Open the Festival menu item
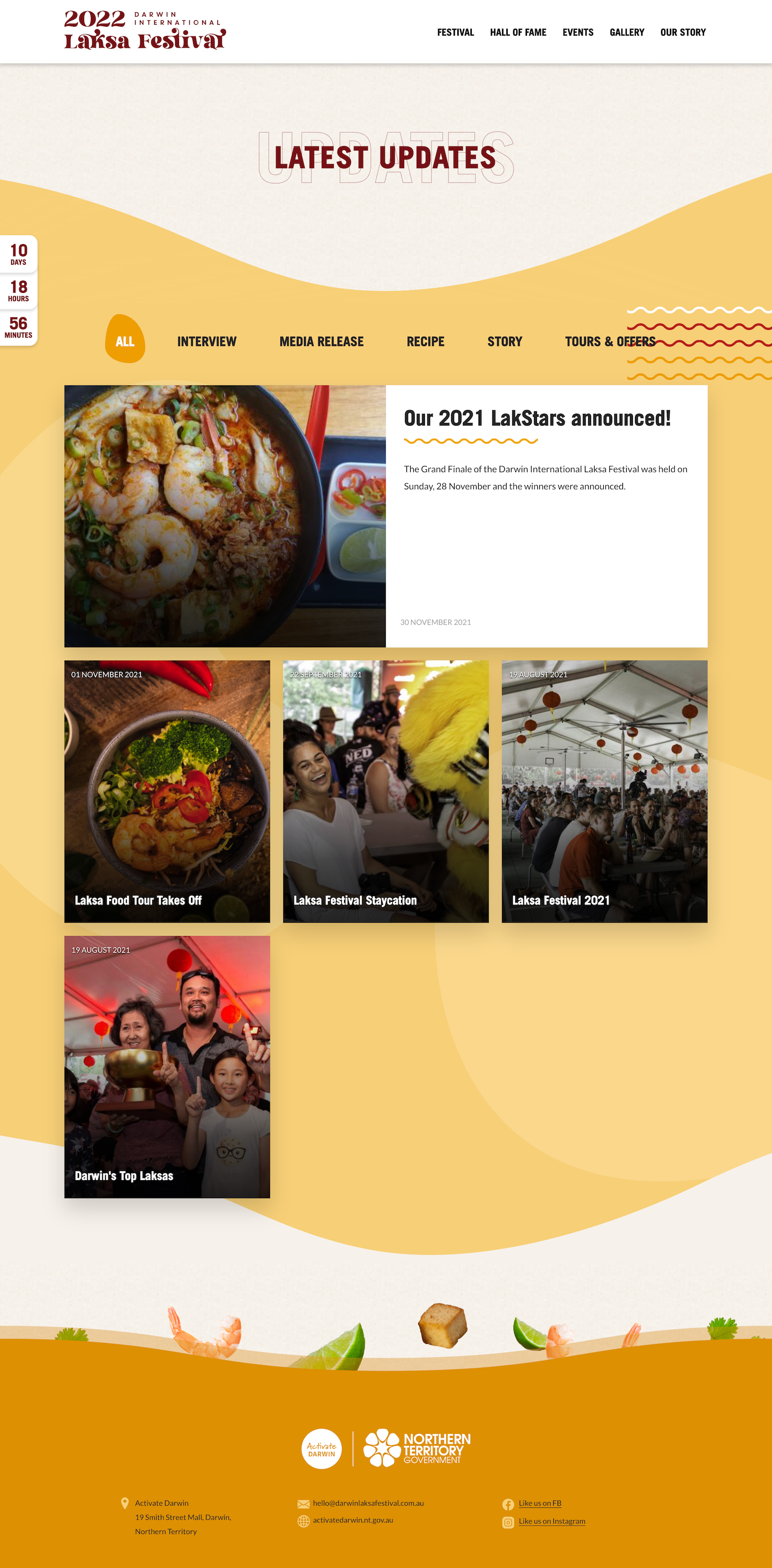Image resolution: width=772 pixels, height=1568 pixels. [x=455, y=32]
